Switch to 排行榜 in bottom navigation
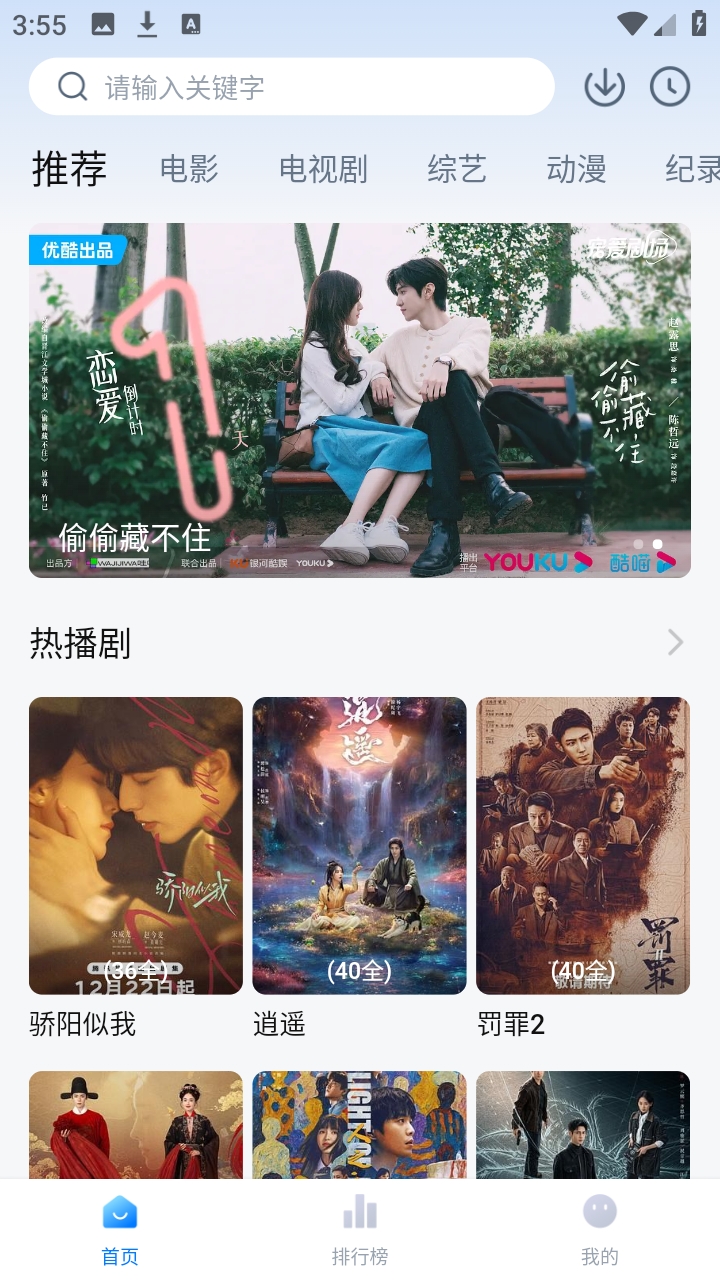Viewport: 720px width, 1280px height. (360, 1230)
